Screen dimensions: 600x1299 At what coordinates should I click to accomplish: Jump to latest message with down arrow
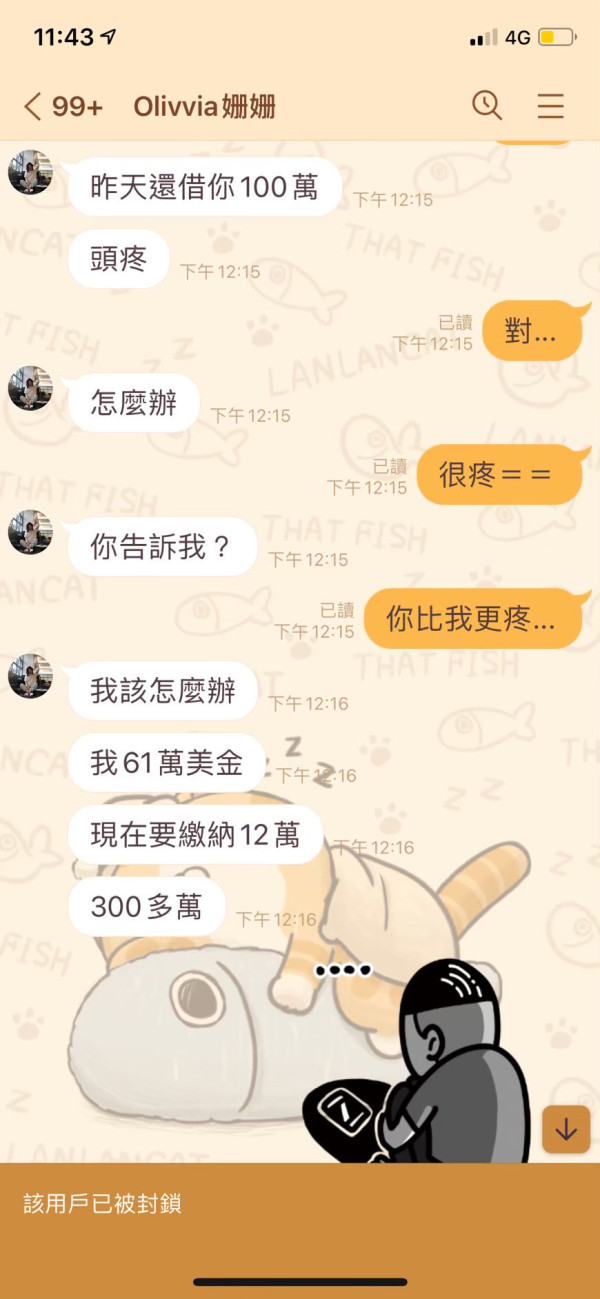pos(566,1129)
